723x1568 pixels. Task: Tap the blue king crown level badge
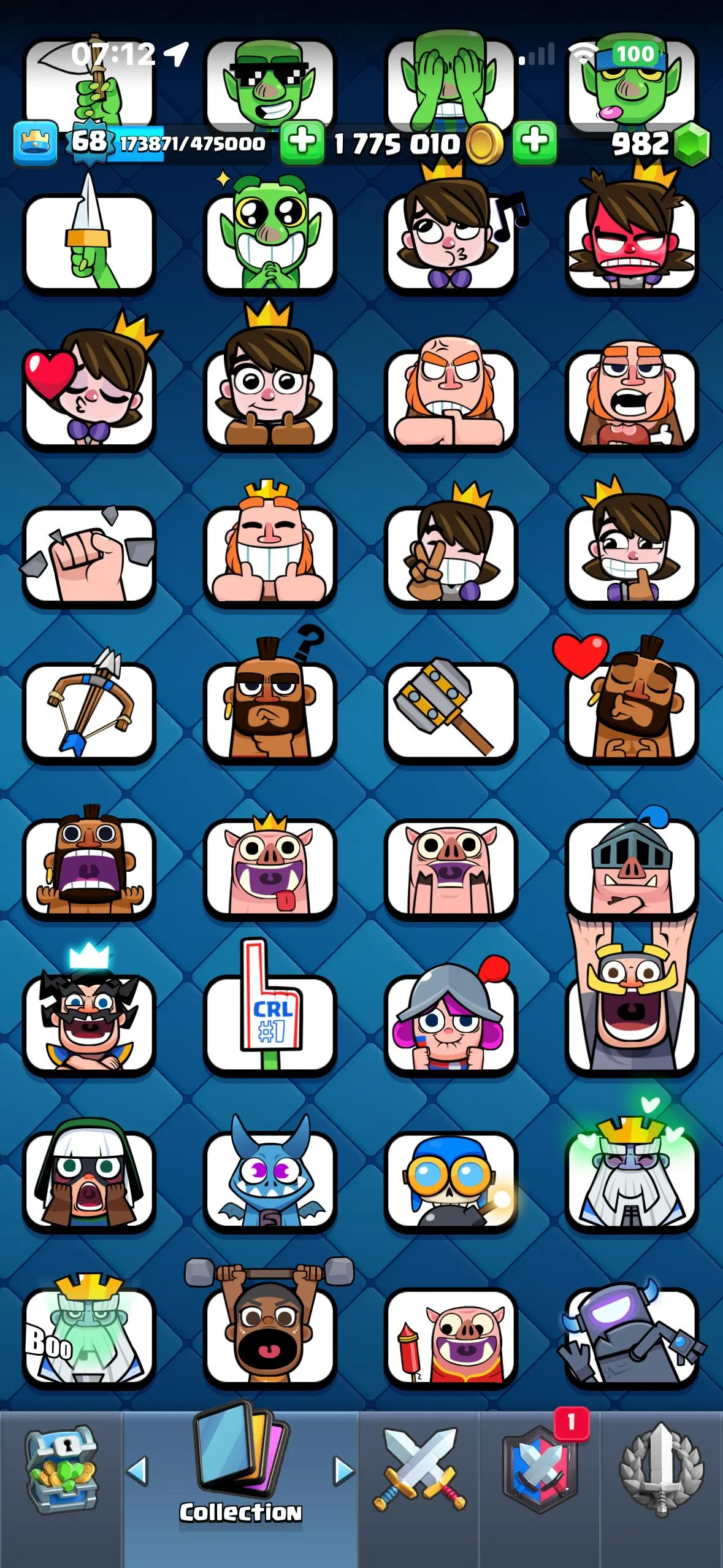pos(35,143)
